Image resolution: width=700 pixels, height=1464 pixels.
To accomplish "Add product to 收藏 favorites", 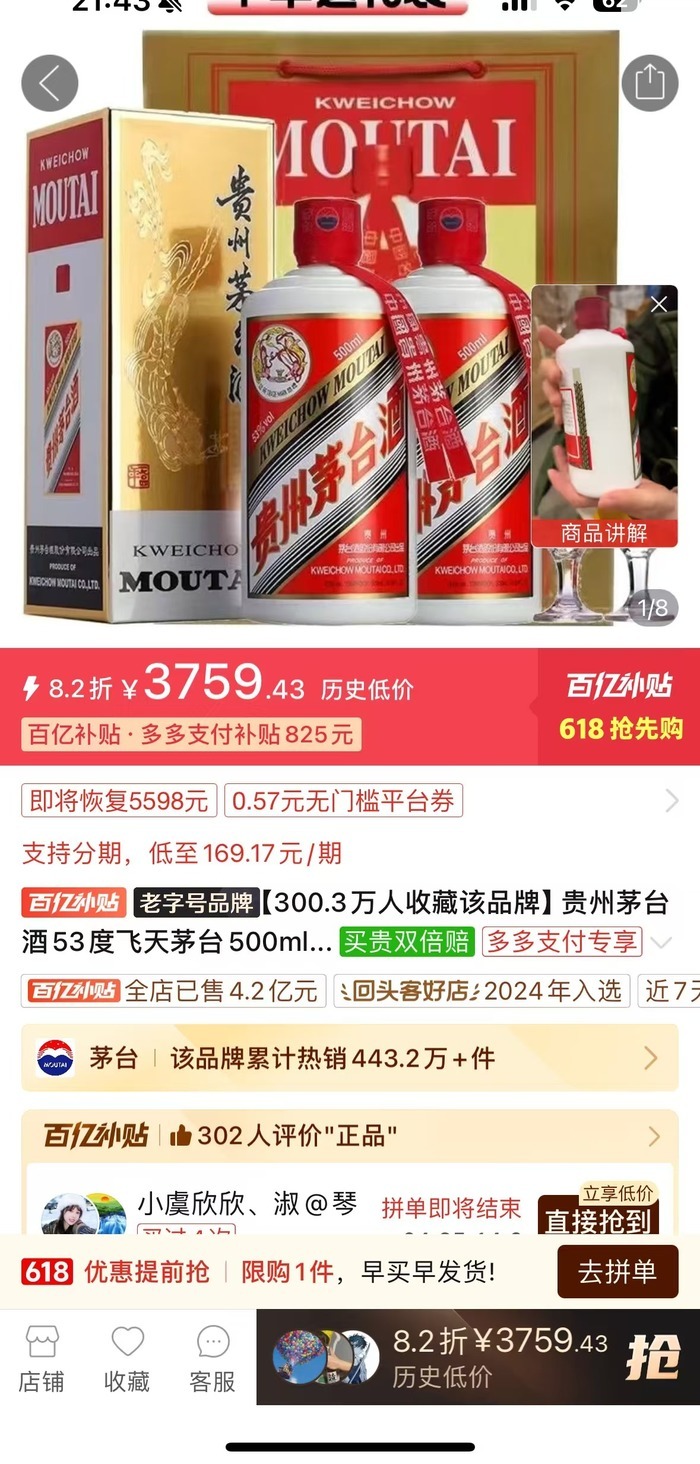I will (127, 1358).
